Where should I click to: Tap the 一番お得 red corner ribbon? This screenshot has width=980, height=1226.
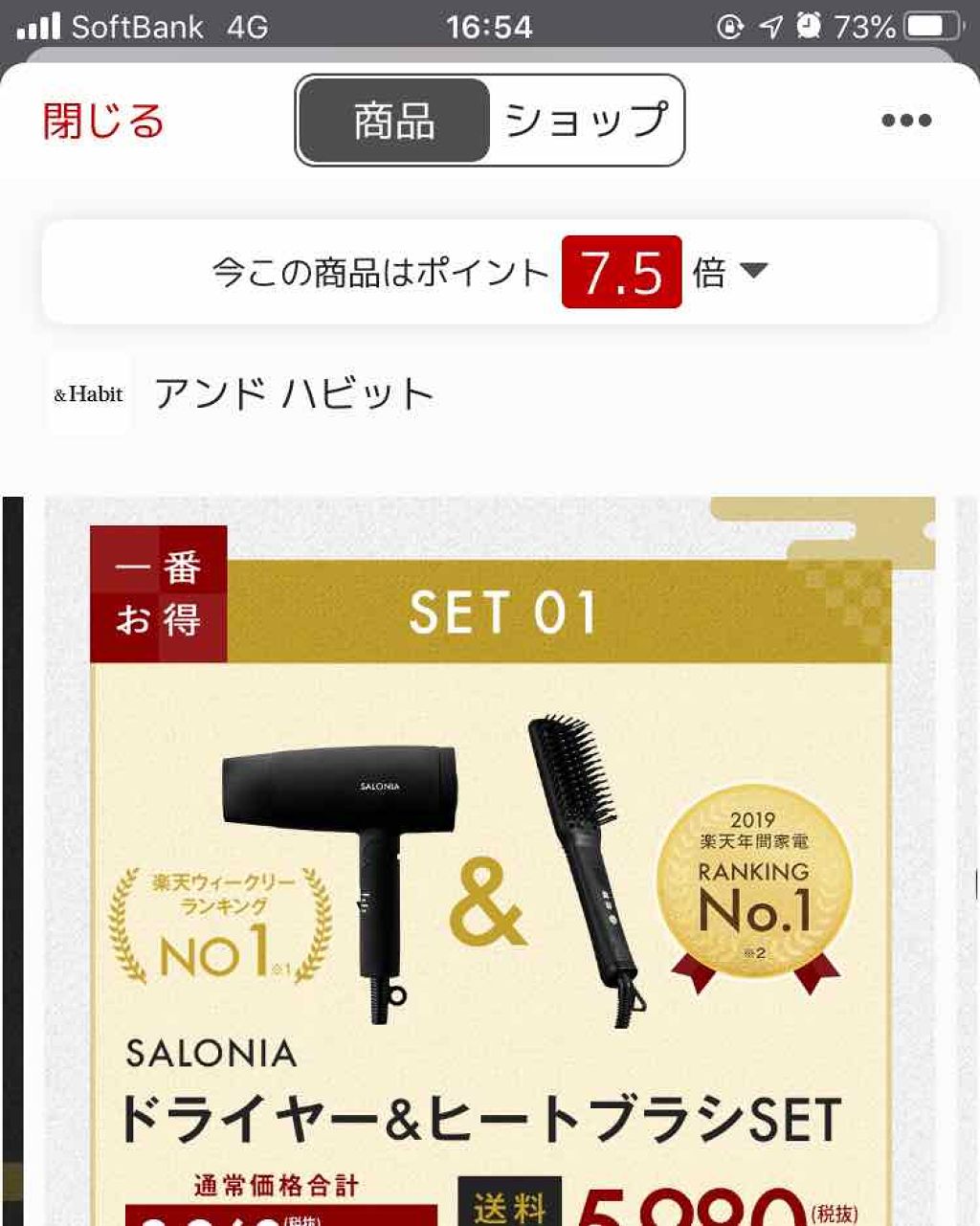tap(158, 593)
